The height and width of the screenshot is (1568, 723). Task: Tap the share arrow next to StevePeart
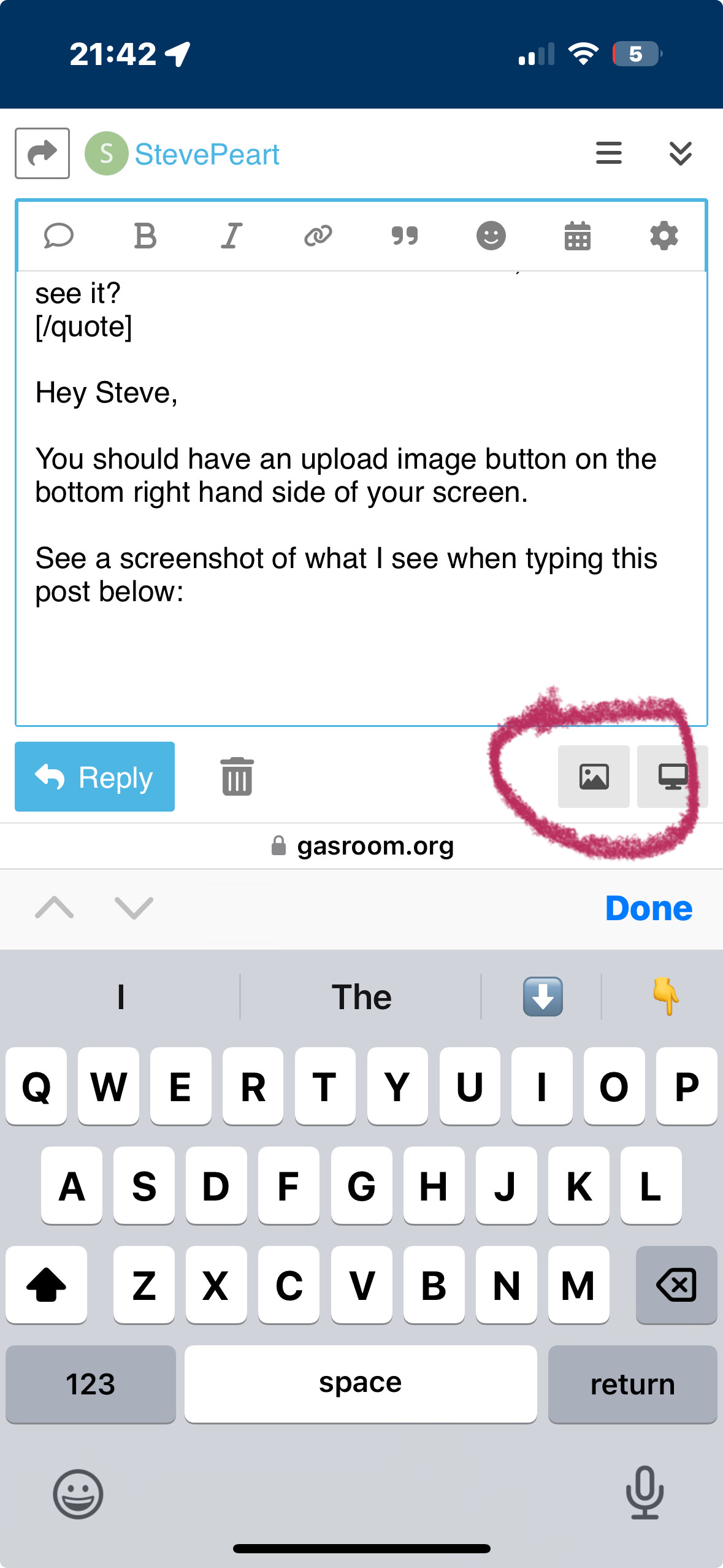(42, 153)
